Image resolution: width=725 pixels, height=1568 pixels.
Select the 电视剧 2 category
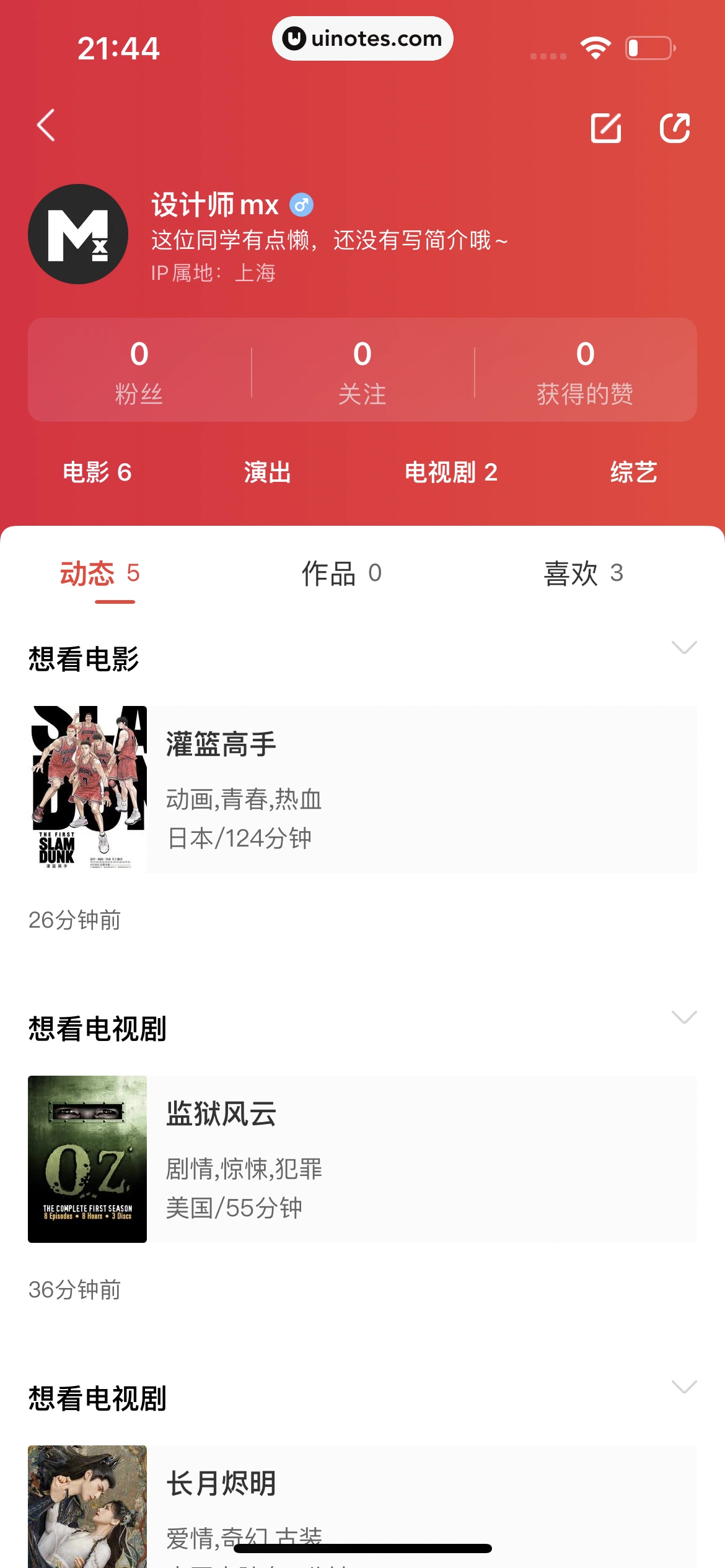(x=451, y=472)
